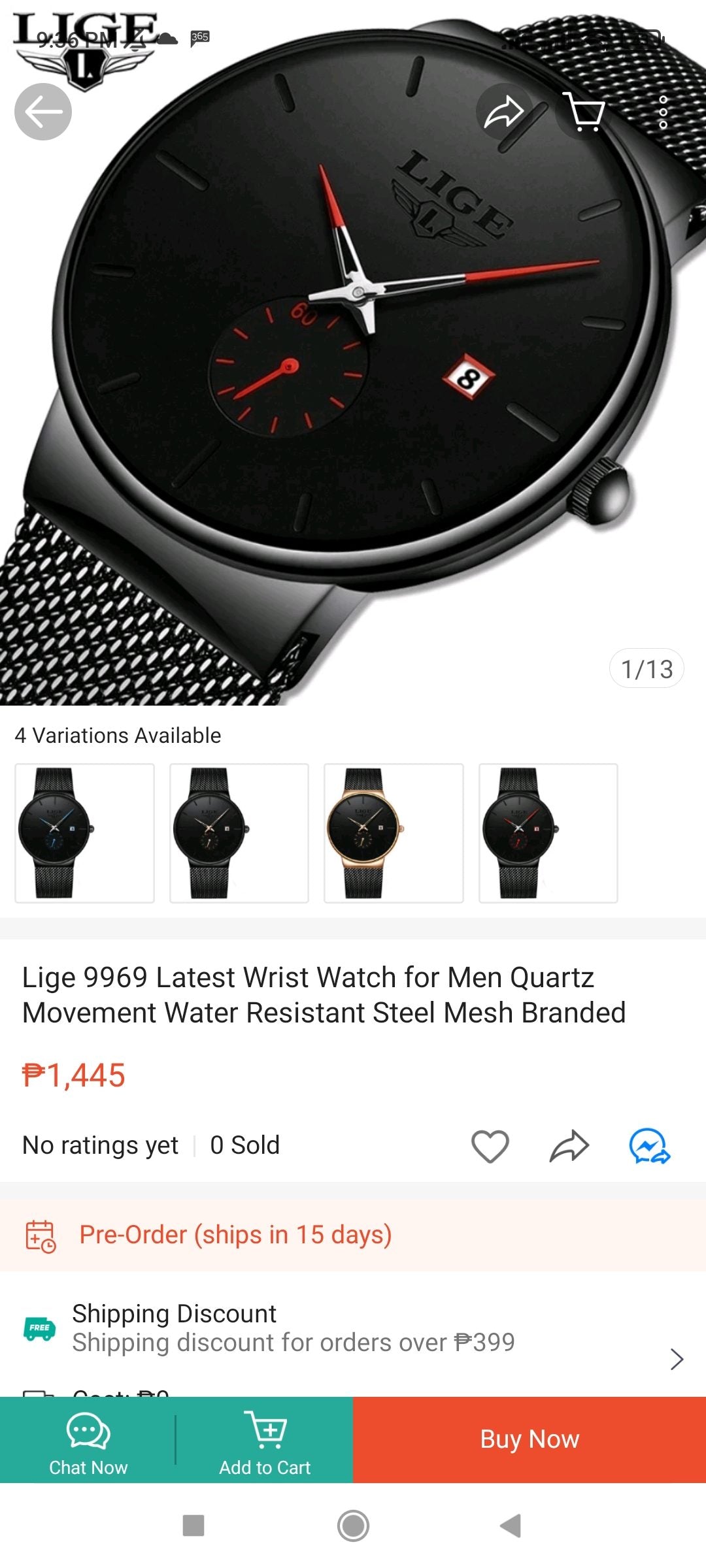The width and height of the screenshot is (706, 1568).
Task: Share via Messenger icon
Action: click(649, 1145)
